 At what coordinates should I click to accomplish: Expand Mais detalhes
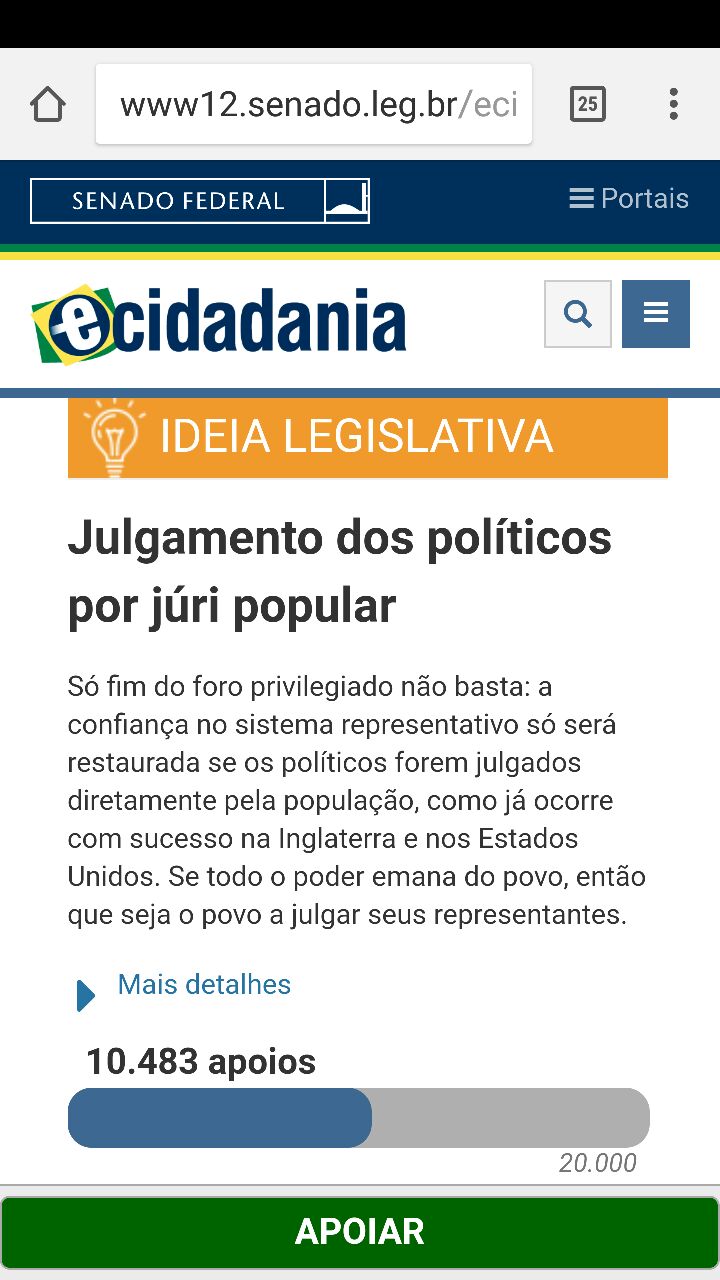[x=204, y=985]
